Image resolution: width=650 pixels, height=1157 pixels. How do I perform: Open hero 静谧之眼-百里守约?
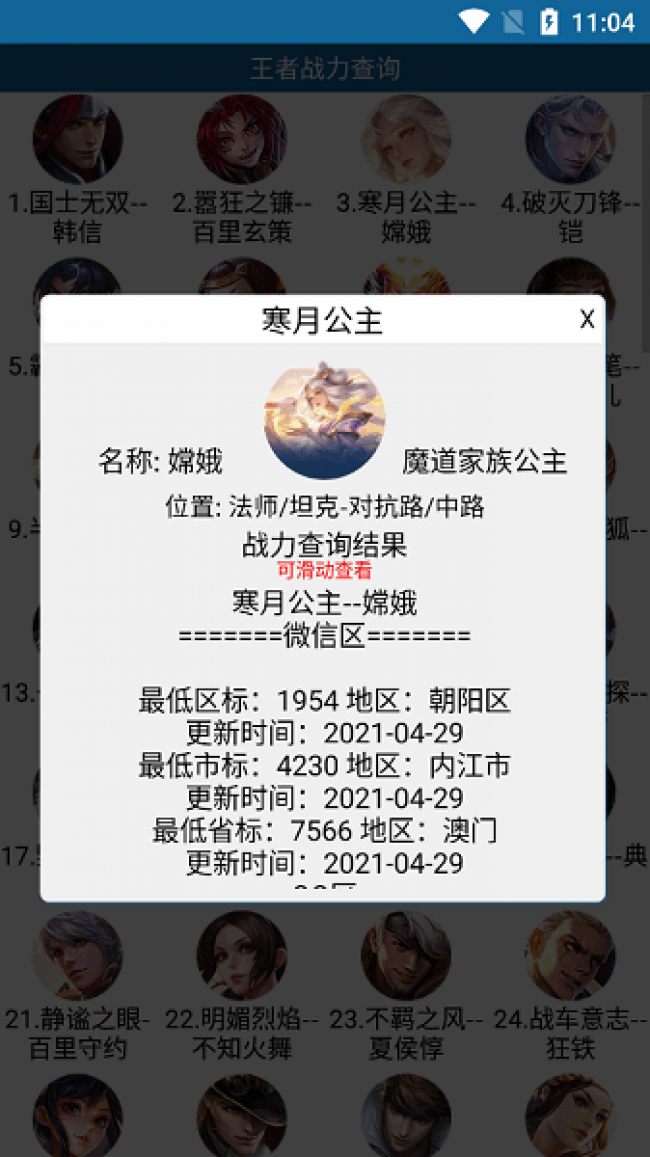78,956
